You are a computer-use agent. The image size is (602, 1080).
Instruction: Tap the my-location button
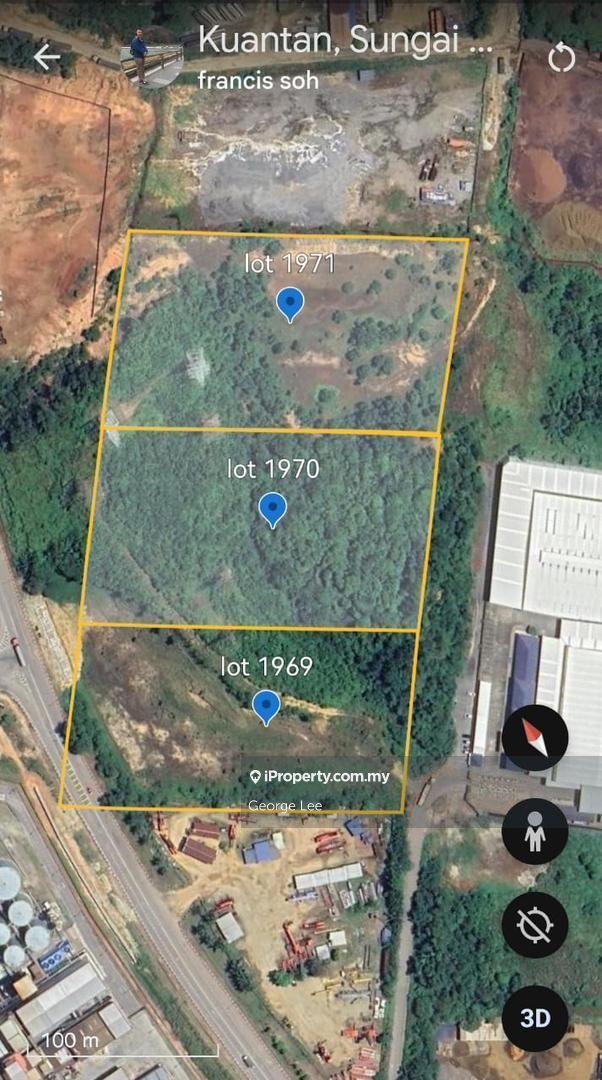point(535,925)
